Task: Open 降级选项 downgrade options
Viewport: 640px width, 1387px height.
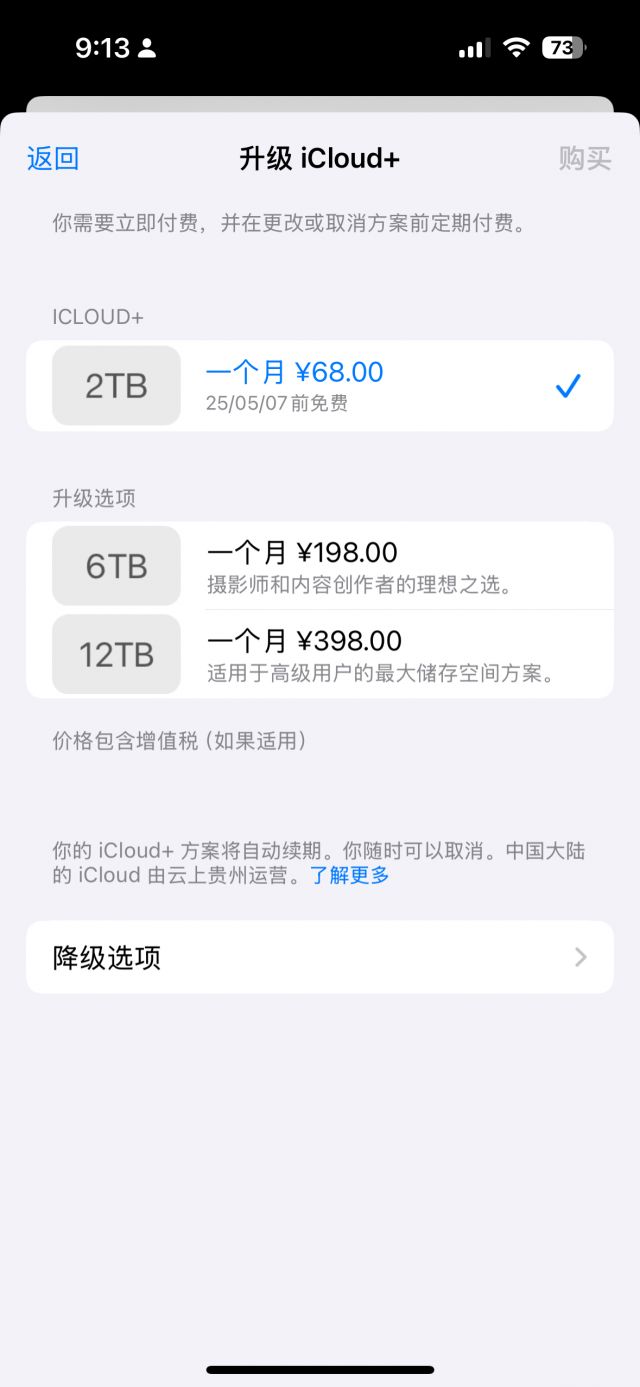Action: [320, 957]
